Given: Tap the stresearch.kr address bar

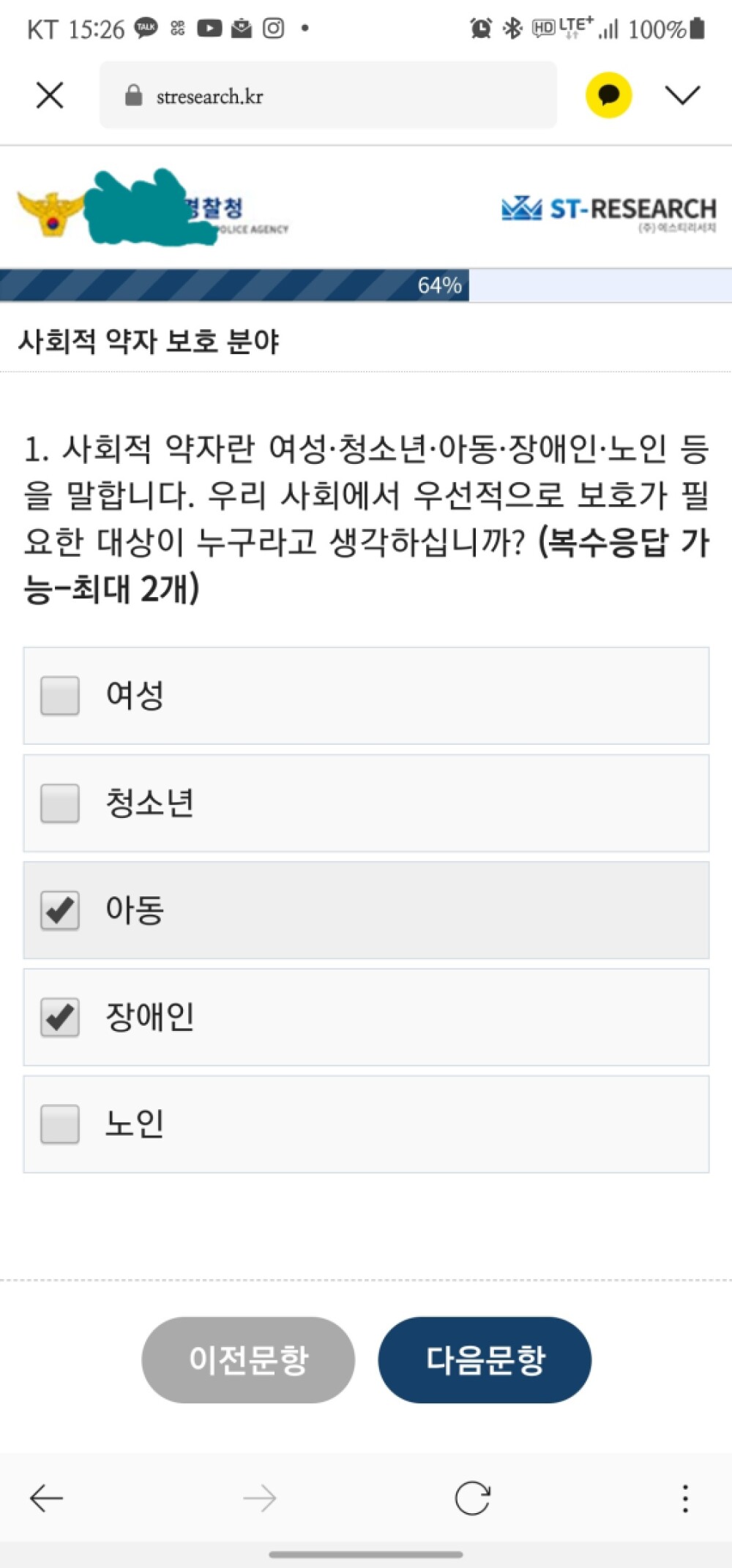Looking at the screenshot, I should [x=328, y=95].
